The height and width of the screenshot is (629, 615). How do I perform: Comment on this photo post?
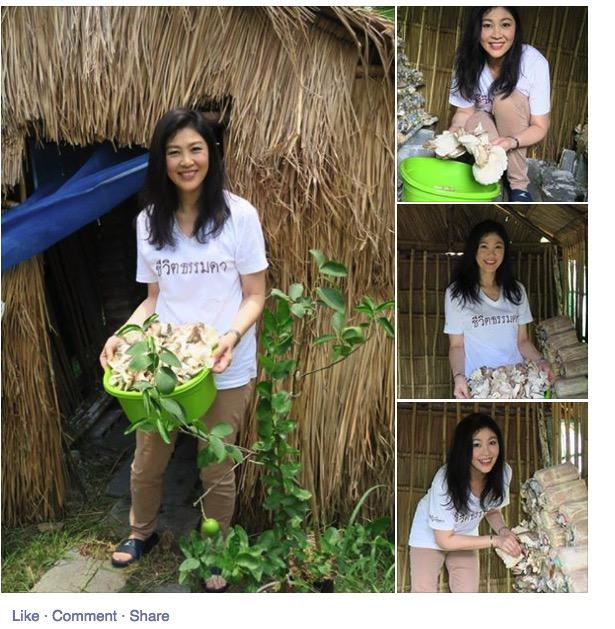click(x=84, y=616)
